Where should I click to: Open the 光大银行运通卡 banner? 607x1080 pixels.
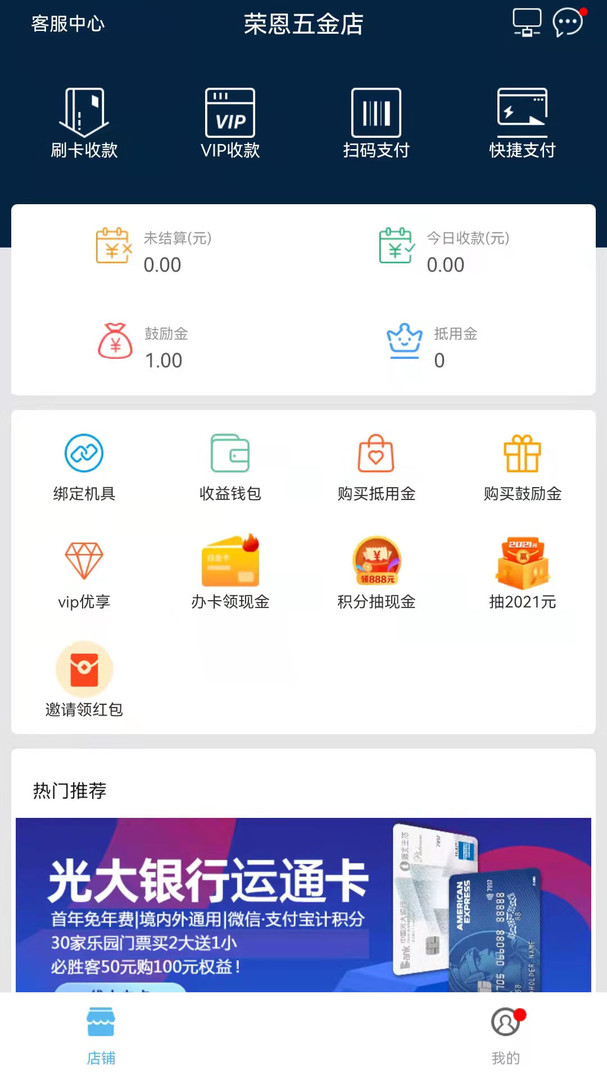tap(303, 905)
